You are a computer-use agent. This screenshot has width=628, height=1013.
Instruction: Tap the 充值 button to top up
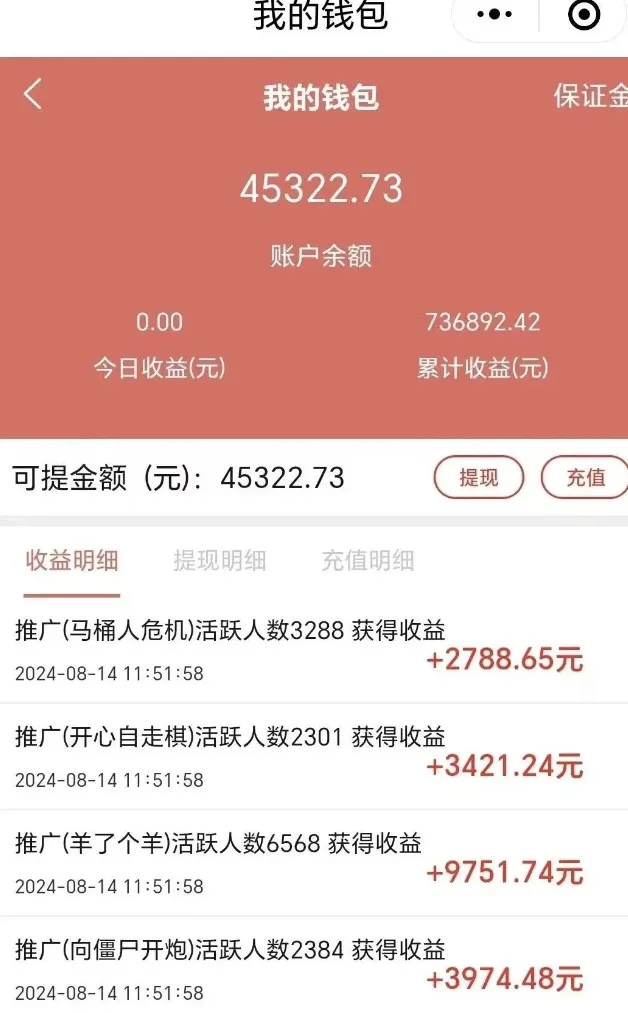585,477
